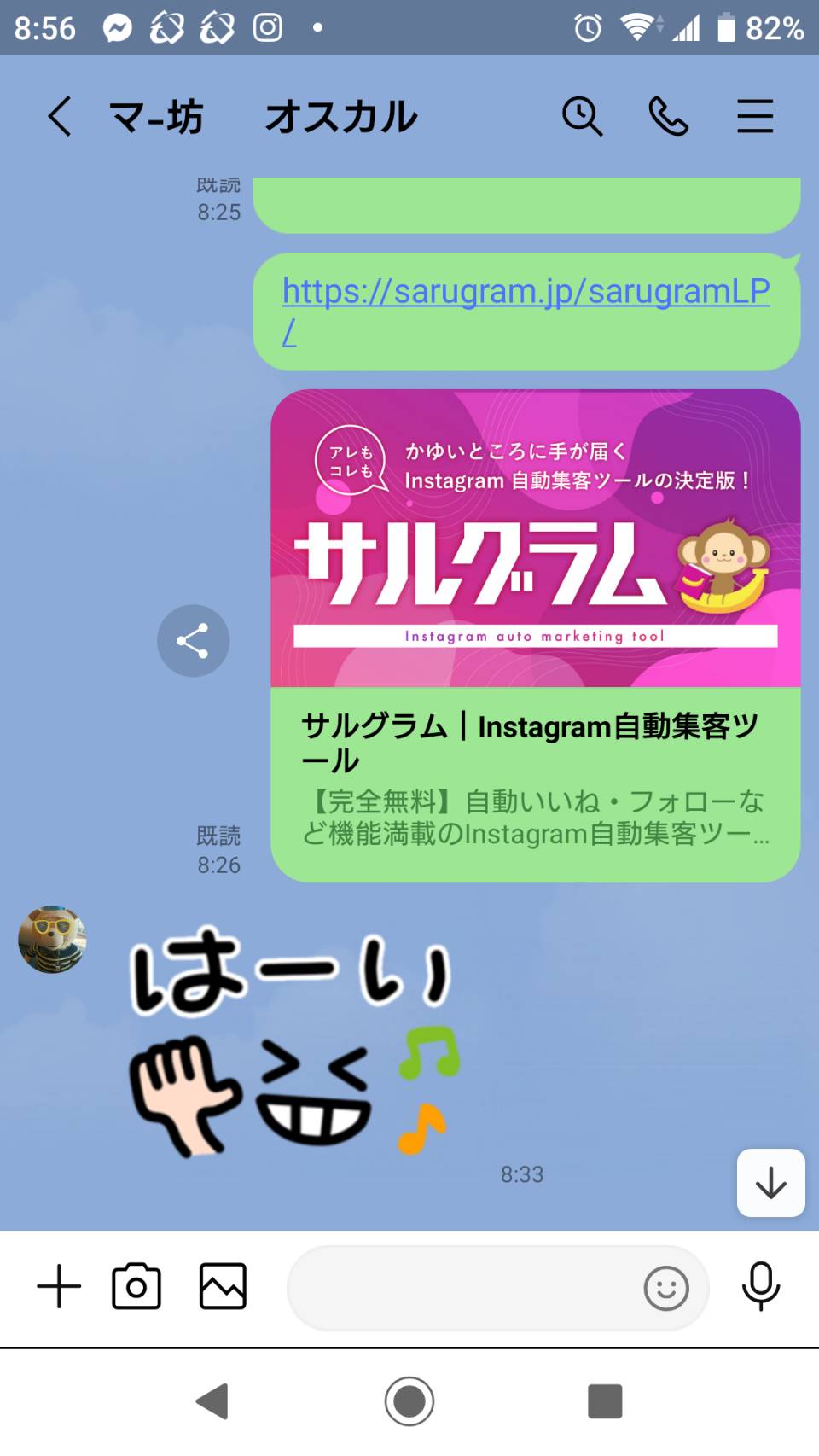Open the サルグラム link preview card

pyautogui.click(x=536, y=636)
